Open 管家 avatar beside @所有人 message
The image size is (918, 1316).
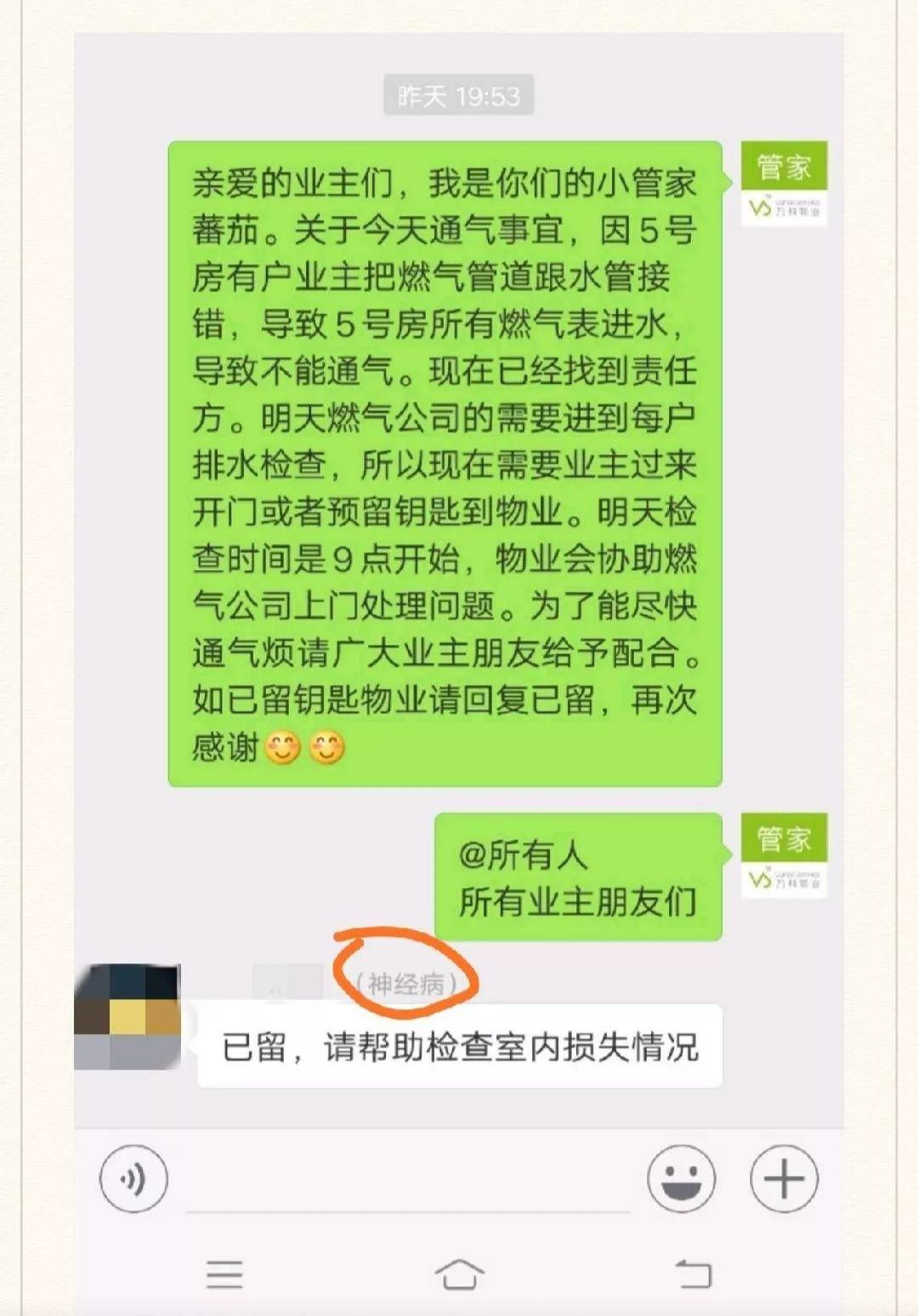pyautogui.click(x=783, y=855)
